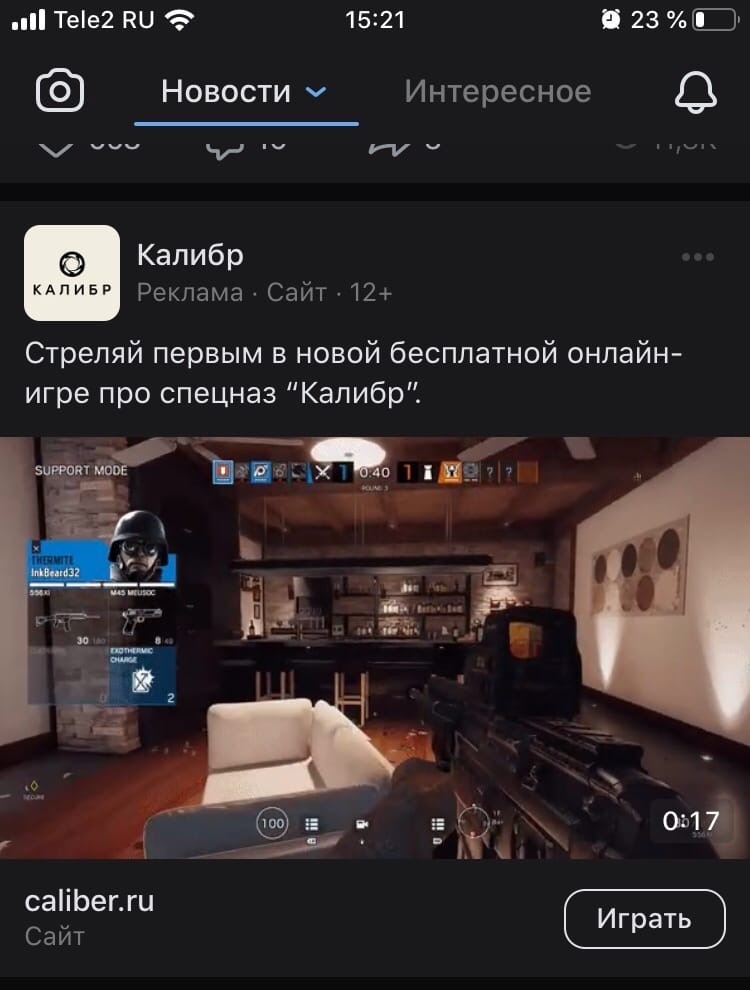Image resolution: width=750 pixels, height=990 pixels.
Task: Expand the Новости feed dropdown
Action: 316,92
